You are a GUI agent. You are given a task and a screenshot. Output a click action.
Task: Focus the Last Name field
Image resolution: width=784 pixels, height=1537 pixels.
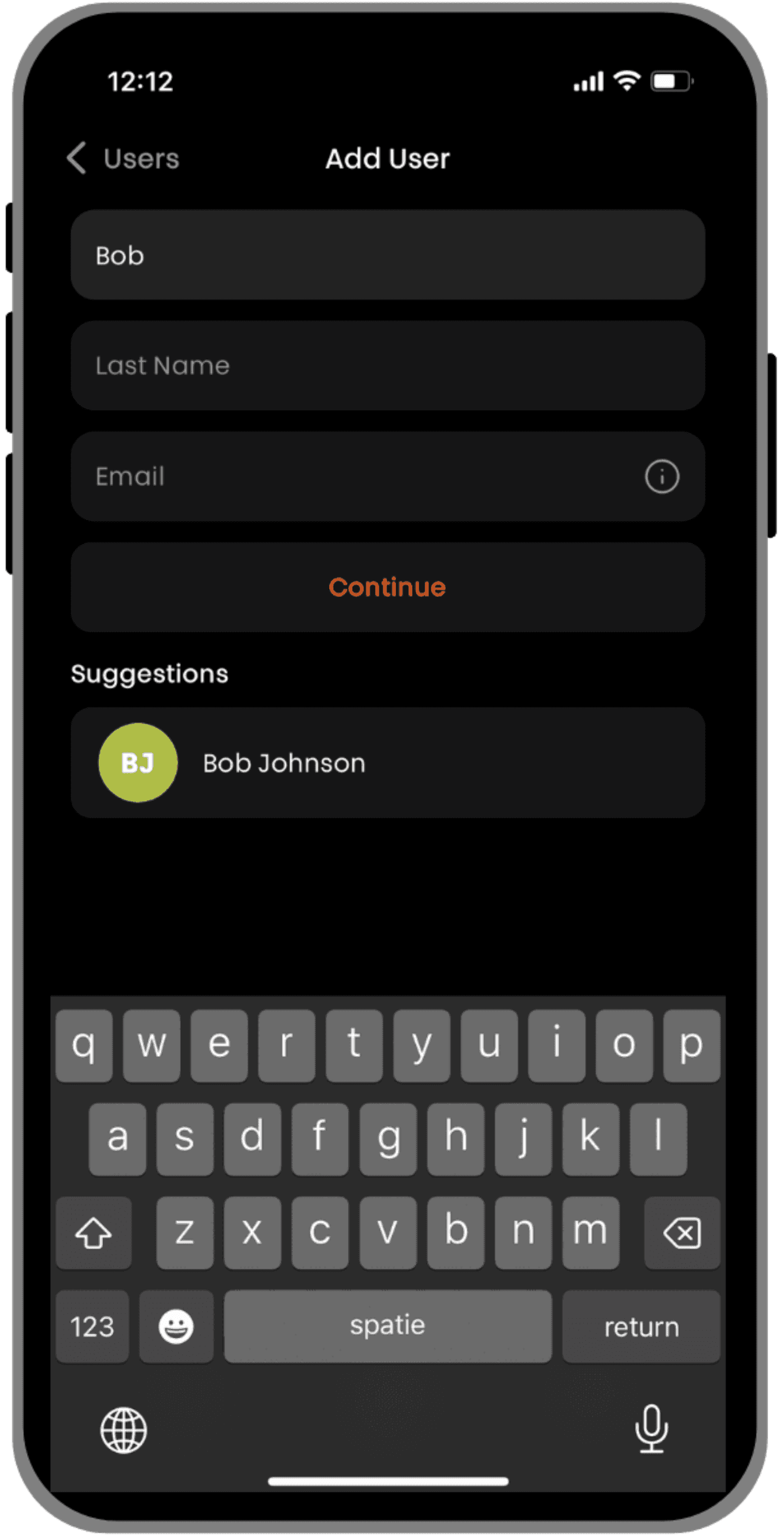tap(388, 366)
